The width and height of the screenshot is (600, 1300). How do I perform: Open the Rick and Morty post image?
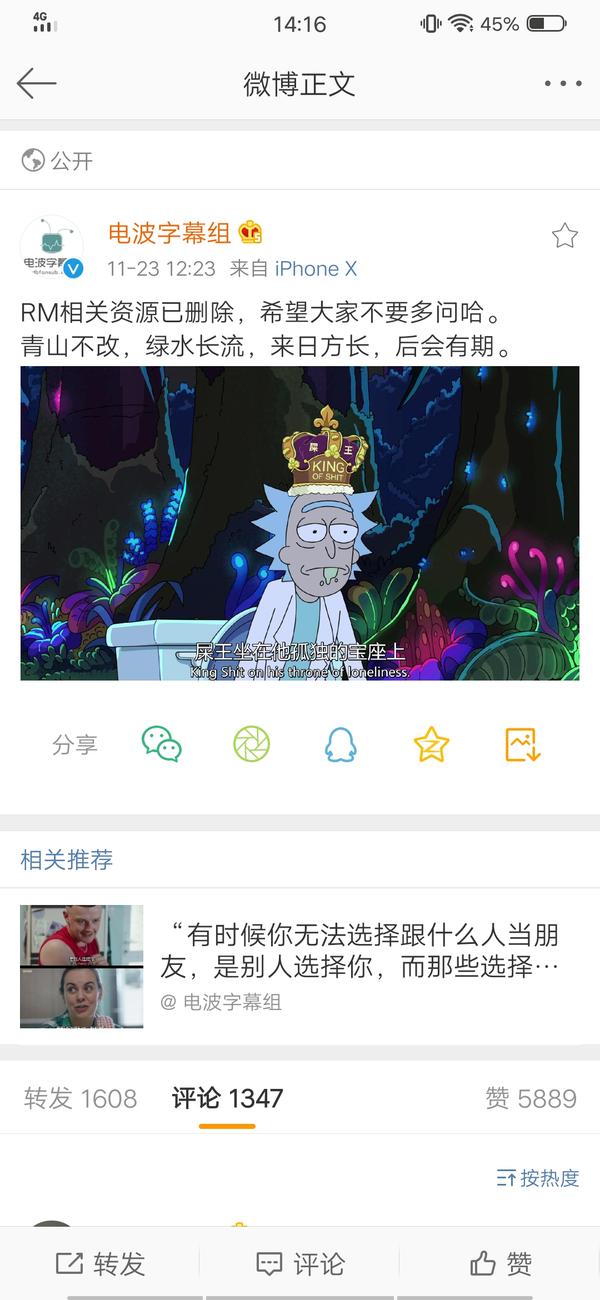[x=300, y=523]
